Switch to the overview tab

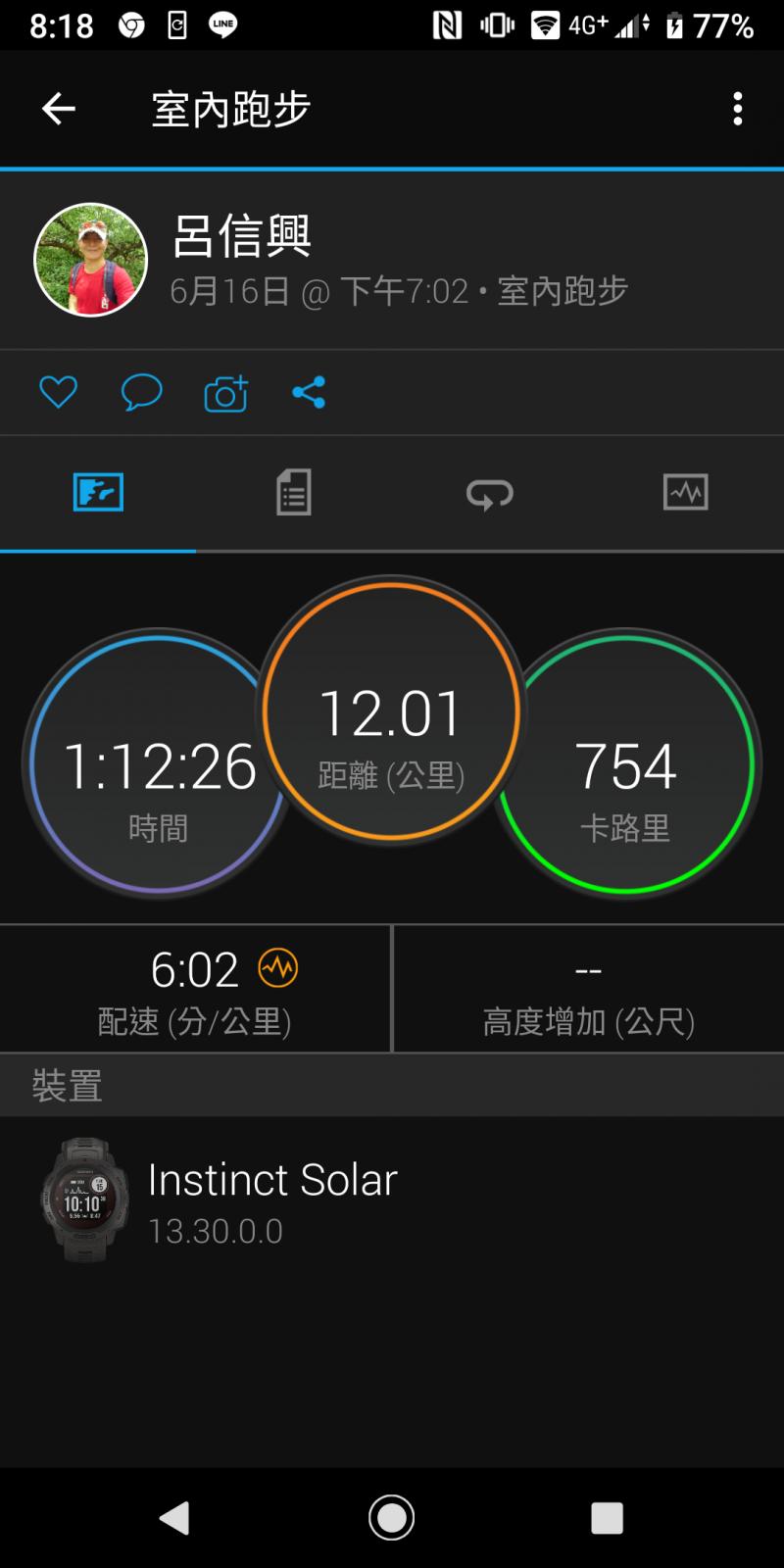(98, 492)
